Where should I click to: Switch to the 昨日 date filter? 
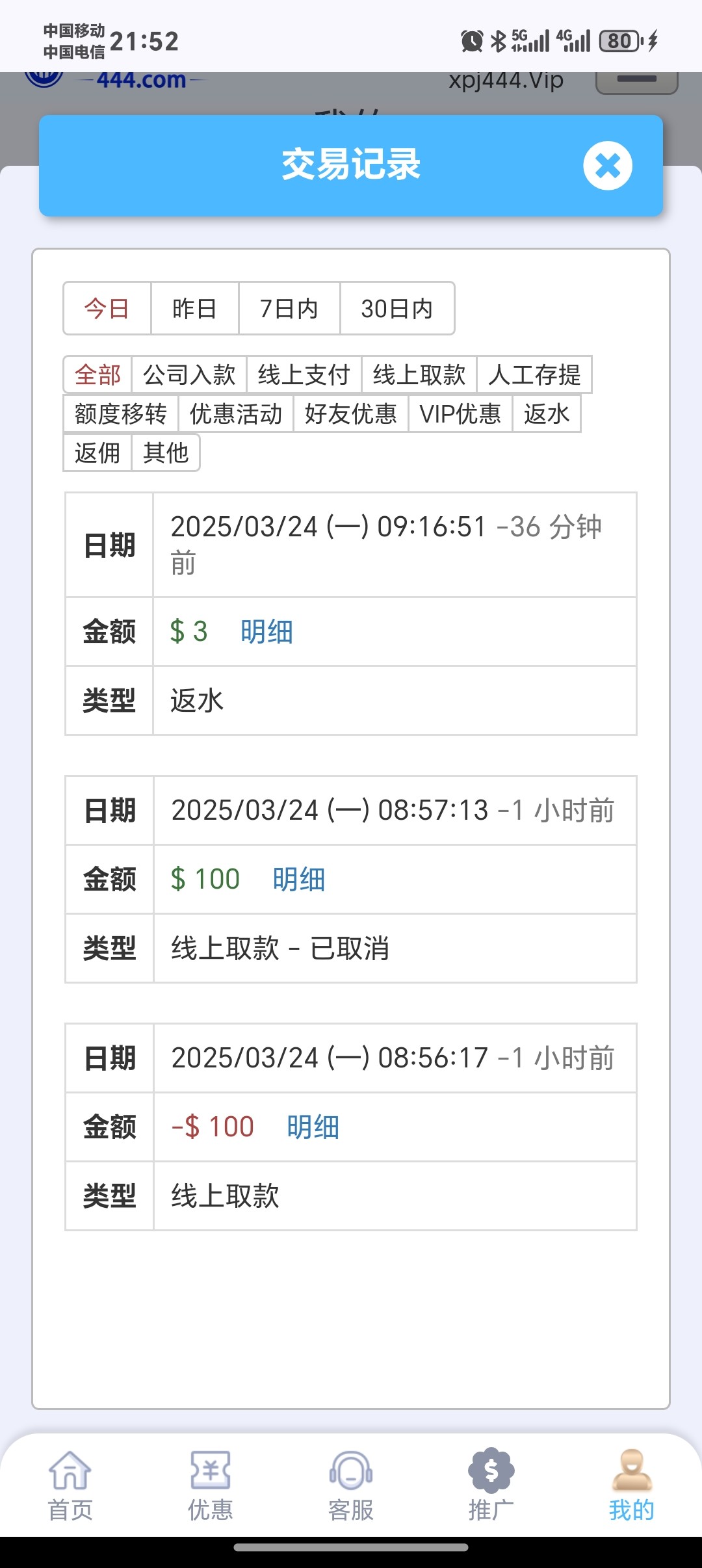pyautogui.click(x=194, y=308)
